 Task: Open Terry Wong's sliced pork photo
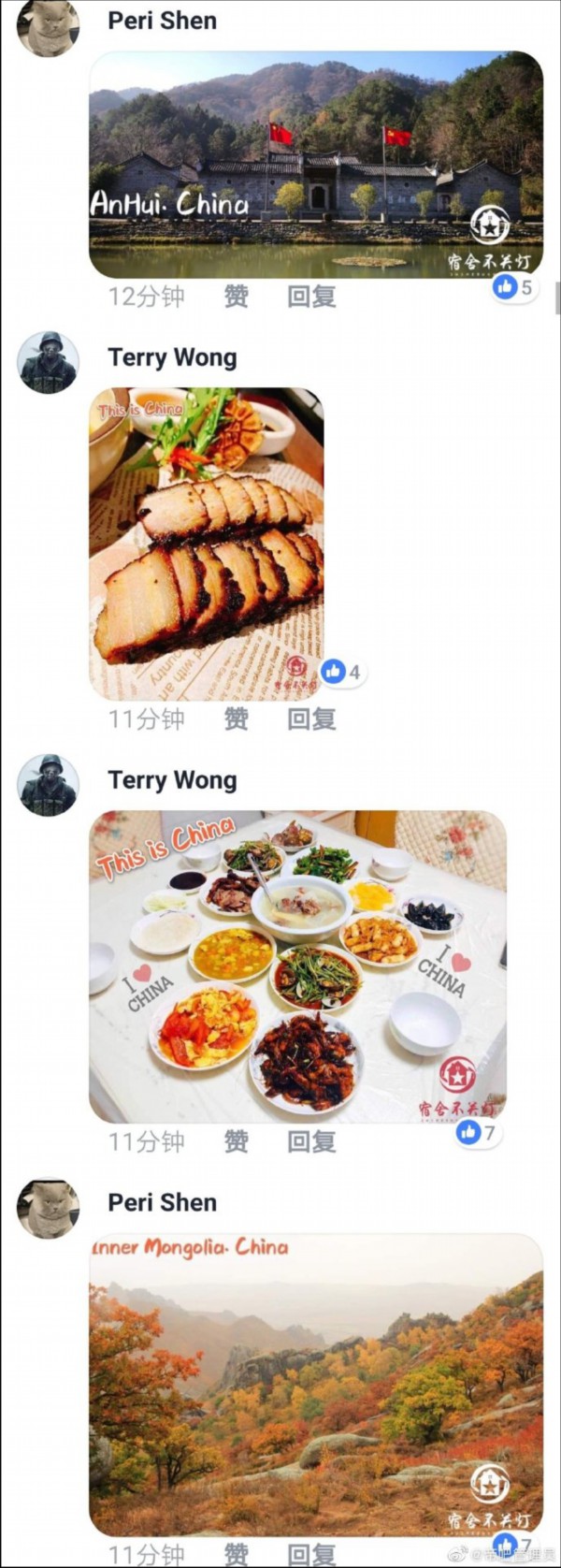(206, 543)
